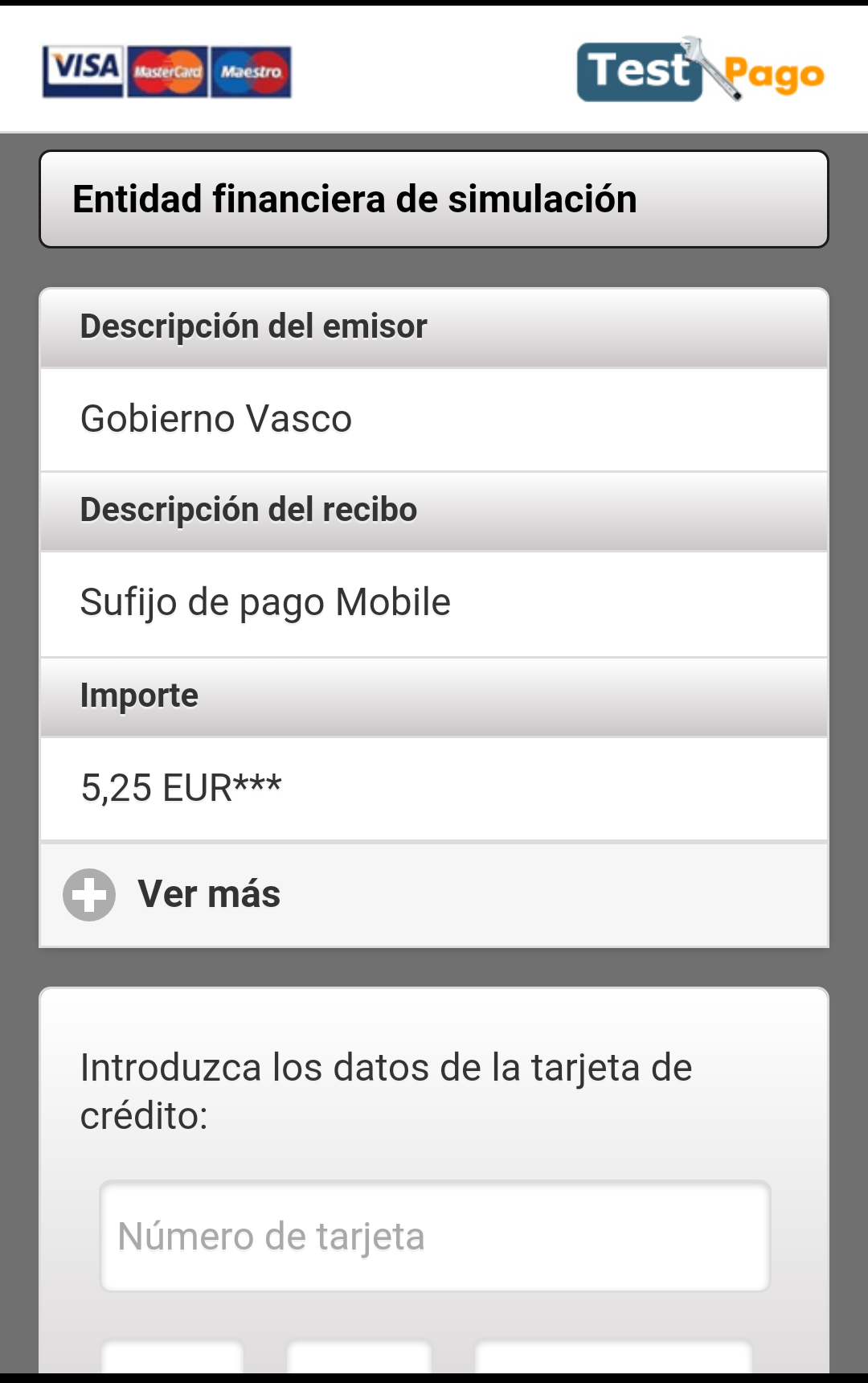Click the VISA card logo
Image resolution: width=868 pixels, height=1383 pixels.
click(x=84, y=70)
